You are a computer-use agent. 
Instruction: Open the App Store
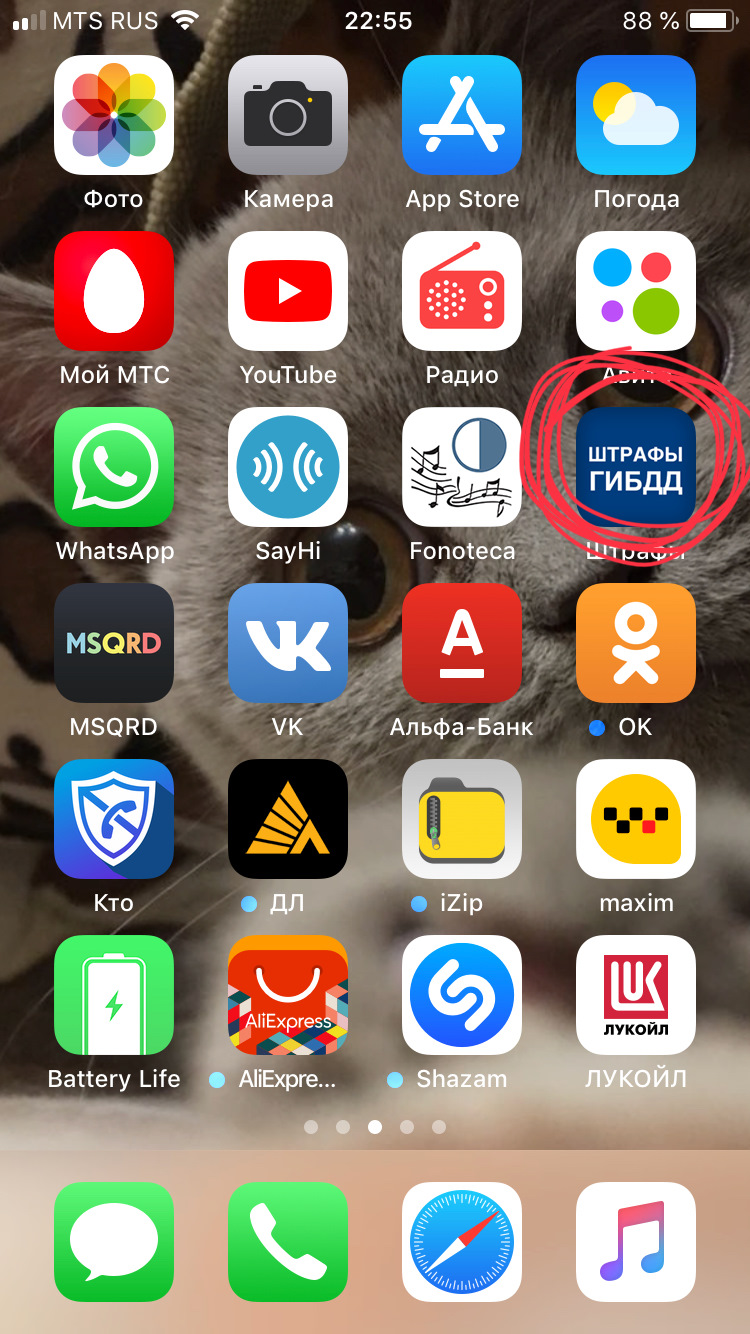[462, 115]
